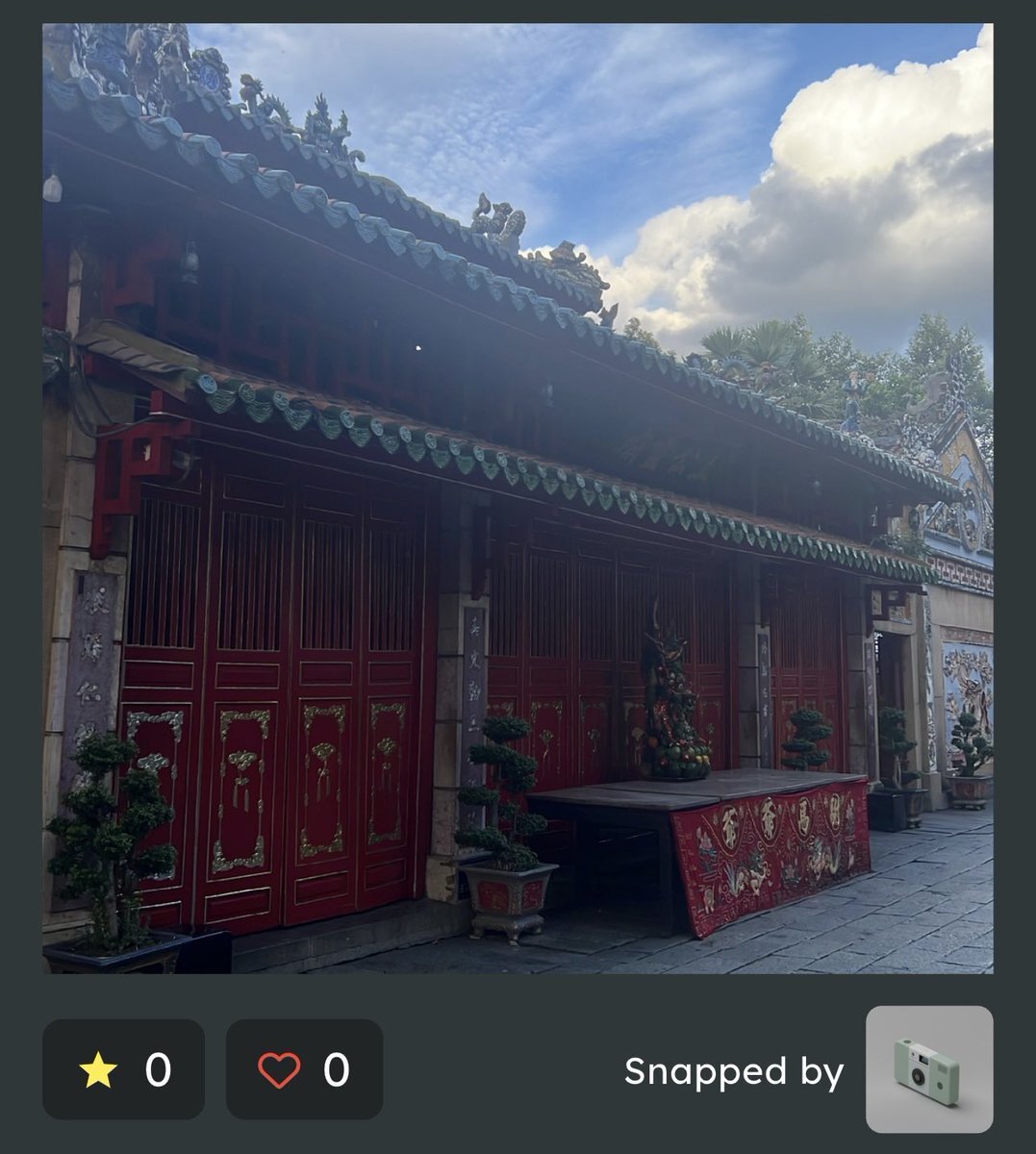Screen dimensions: 1036x1154
Task: Open the camera avatar of the photo's author
Action: point(928,1069)
